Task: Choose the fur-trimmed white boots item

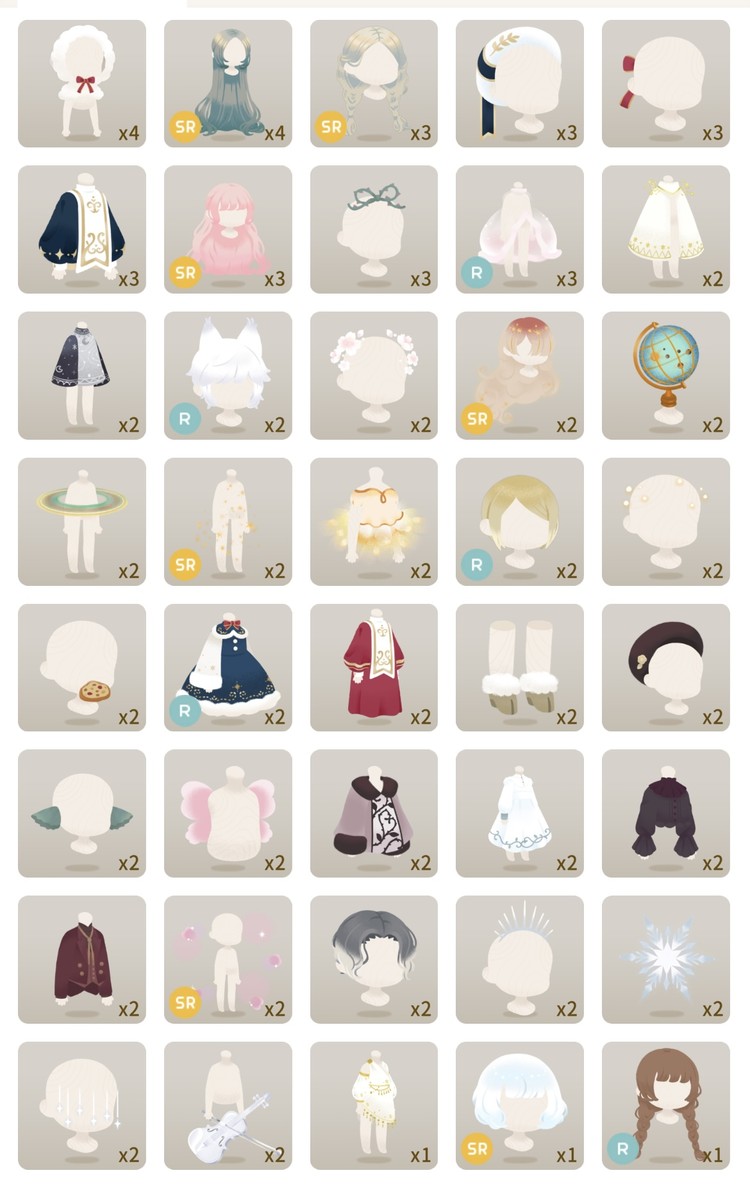Action: tap(519, 667)
